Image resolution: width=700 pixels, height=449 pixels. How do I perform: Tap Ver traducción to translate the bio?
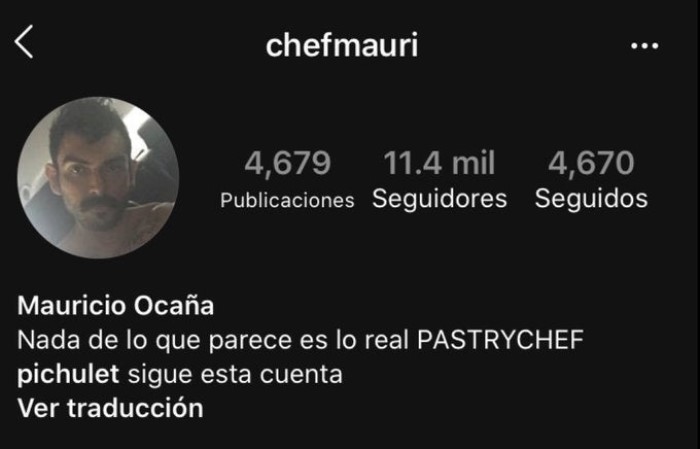[110, 408]
